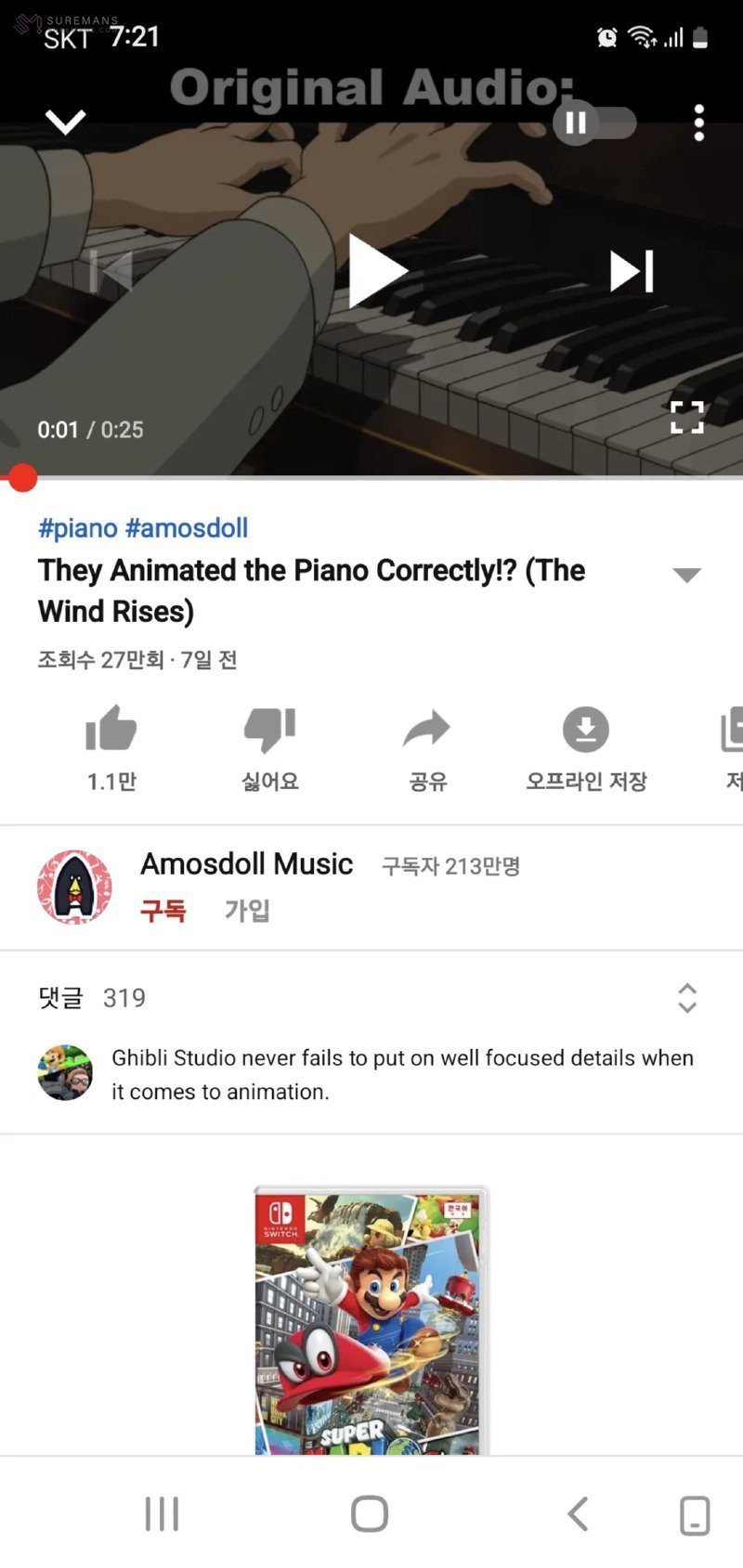This screenshot has width=743, height=1568.
Task: Tap the 오프라인 저장 download icon
Action: (584, 732)
